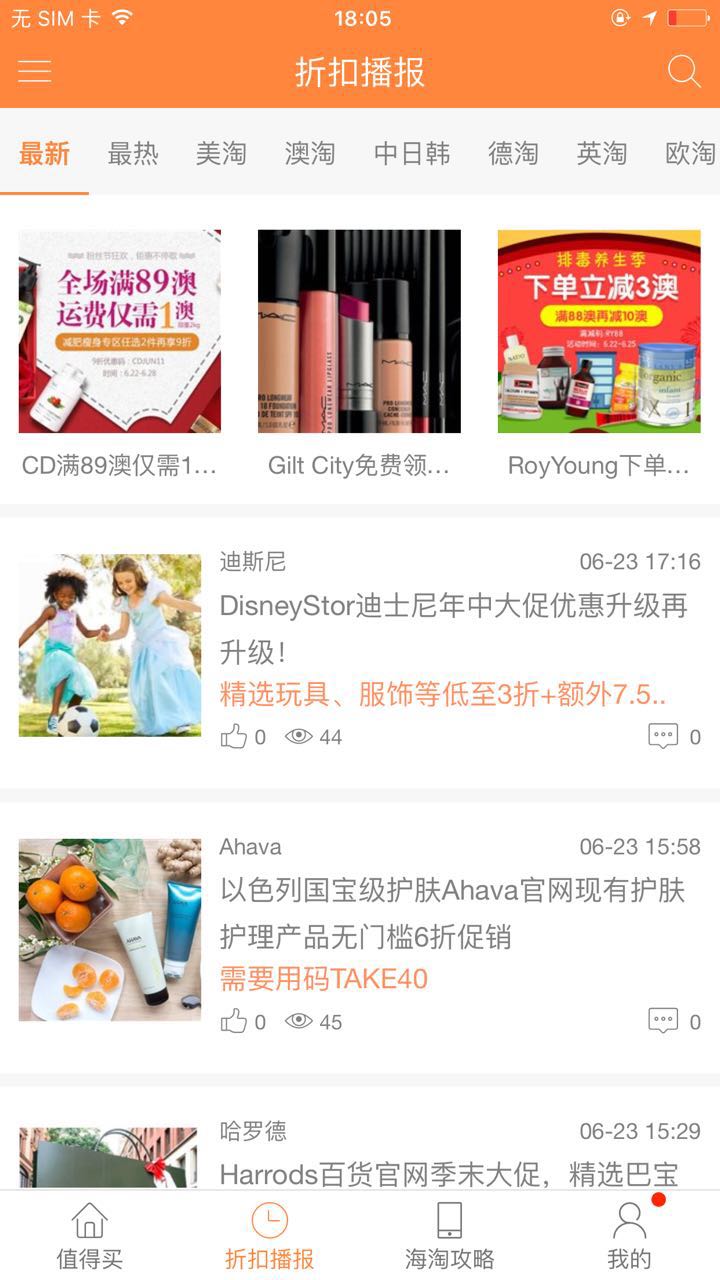The width and height of the screenshot is (720, 1280).
Task: Select the 澳淘 tab
Action: pos(310,153)
